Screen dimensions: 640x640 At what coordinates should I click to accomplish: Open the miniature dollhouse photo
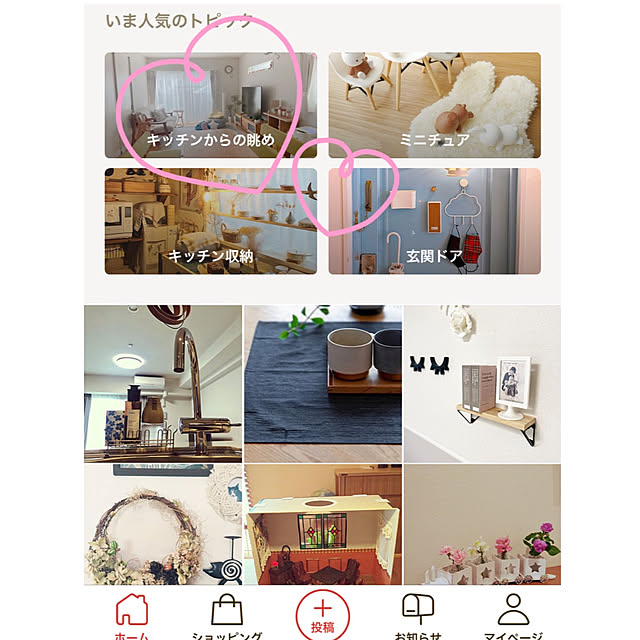click(322, 525)
